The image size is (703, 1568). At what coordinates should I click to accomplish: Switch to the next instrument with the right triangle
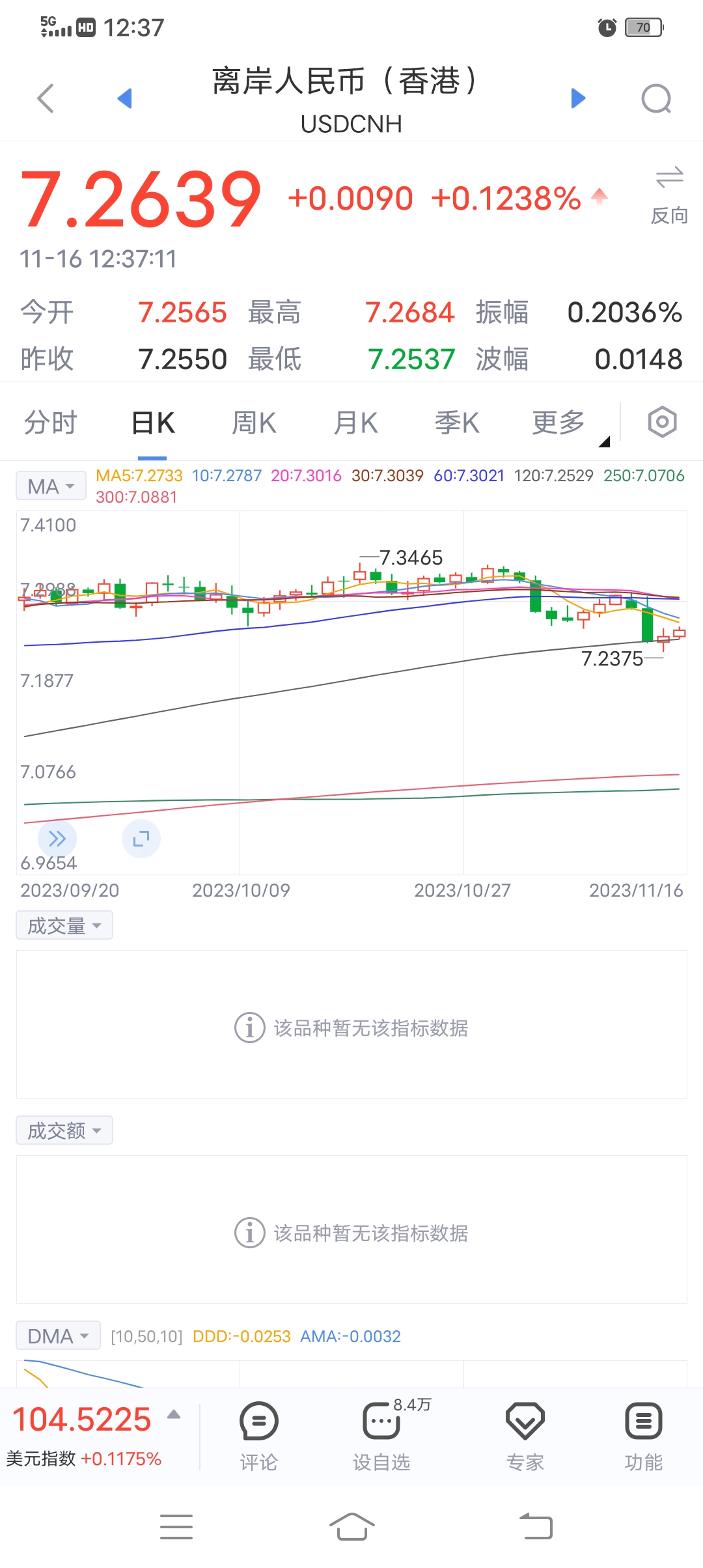tap(578, 98)
